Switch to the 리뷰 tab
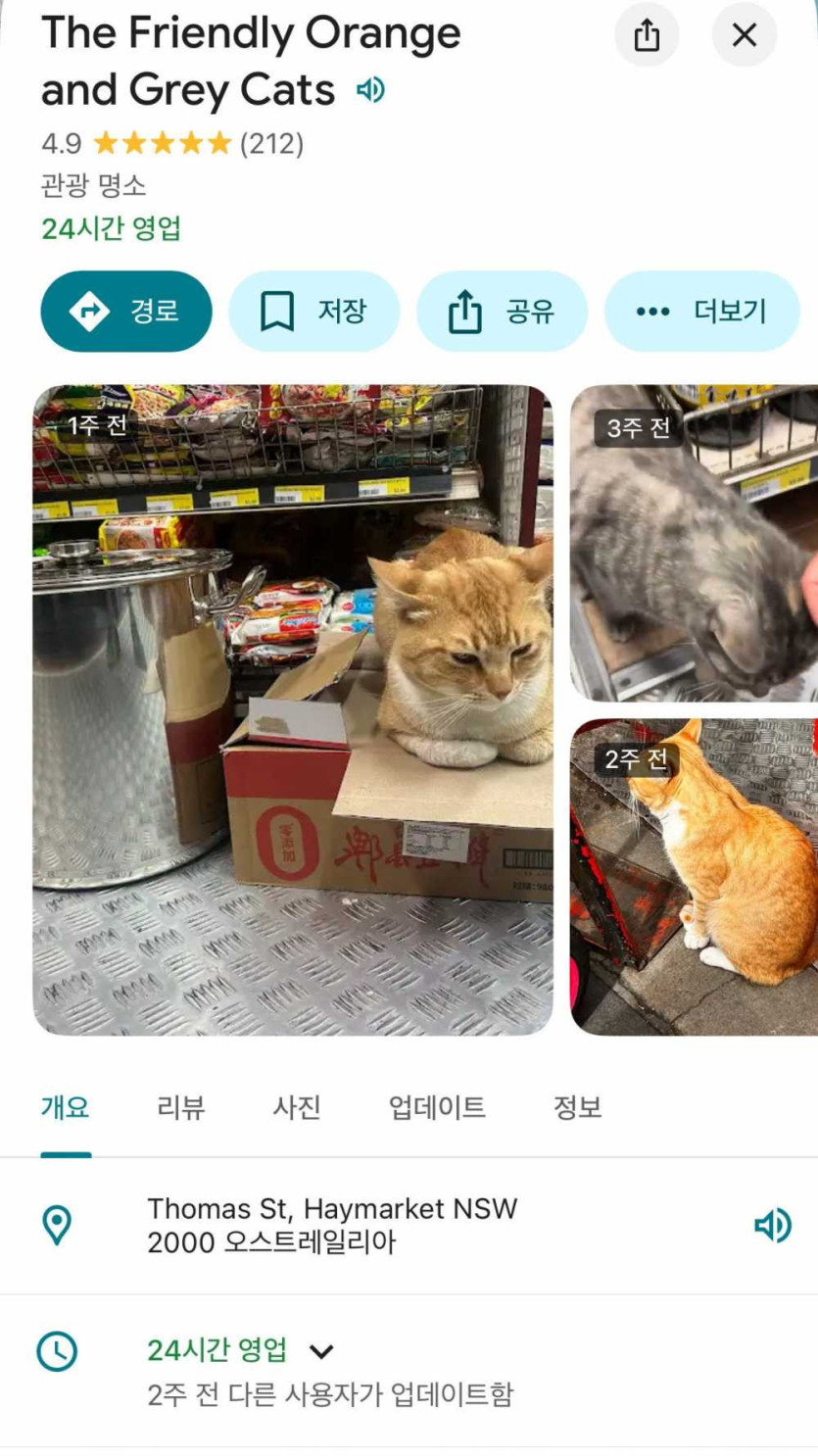 tap(181, 1108)
